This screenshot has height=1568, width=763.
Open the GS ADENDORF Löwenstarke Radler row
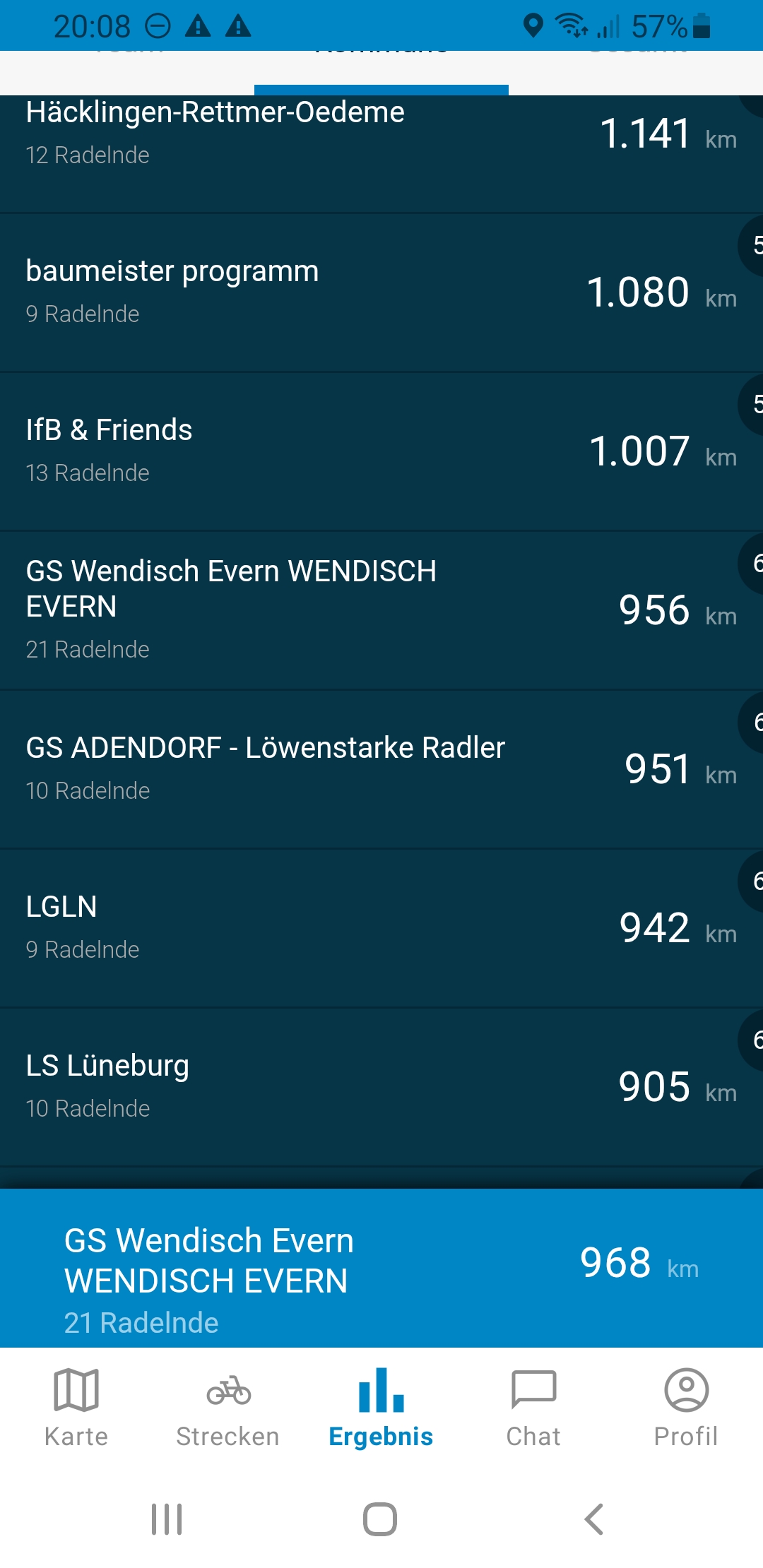tap(381, 769)
